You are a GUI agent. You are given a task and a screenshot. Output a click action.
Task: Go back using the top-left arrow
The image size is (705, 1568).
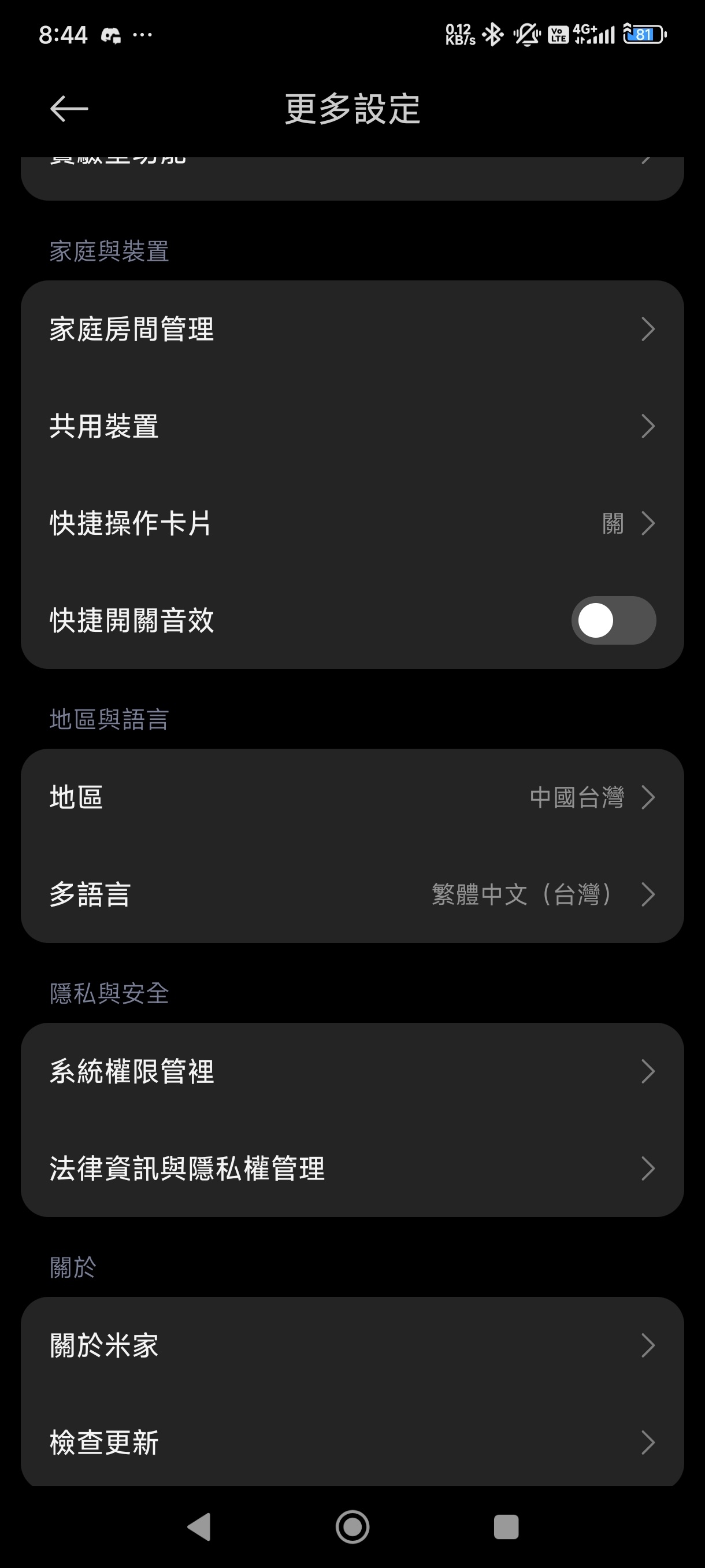(x=69, y=109)
